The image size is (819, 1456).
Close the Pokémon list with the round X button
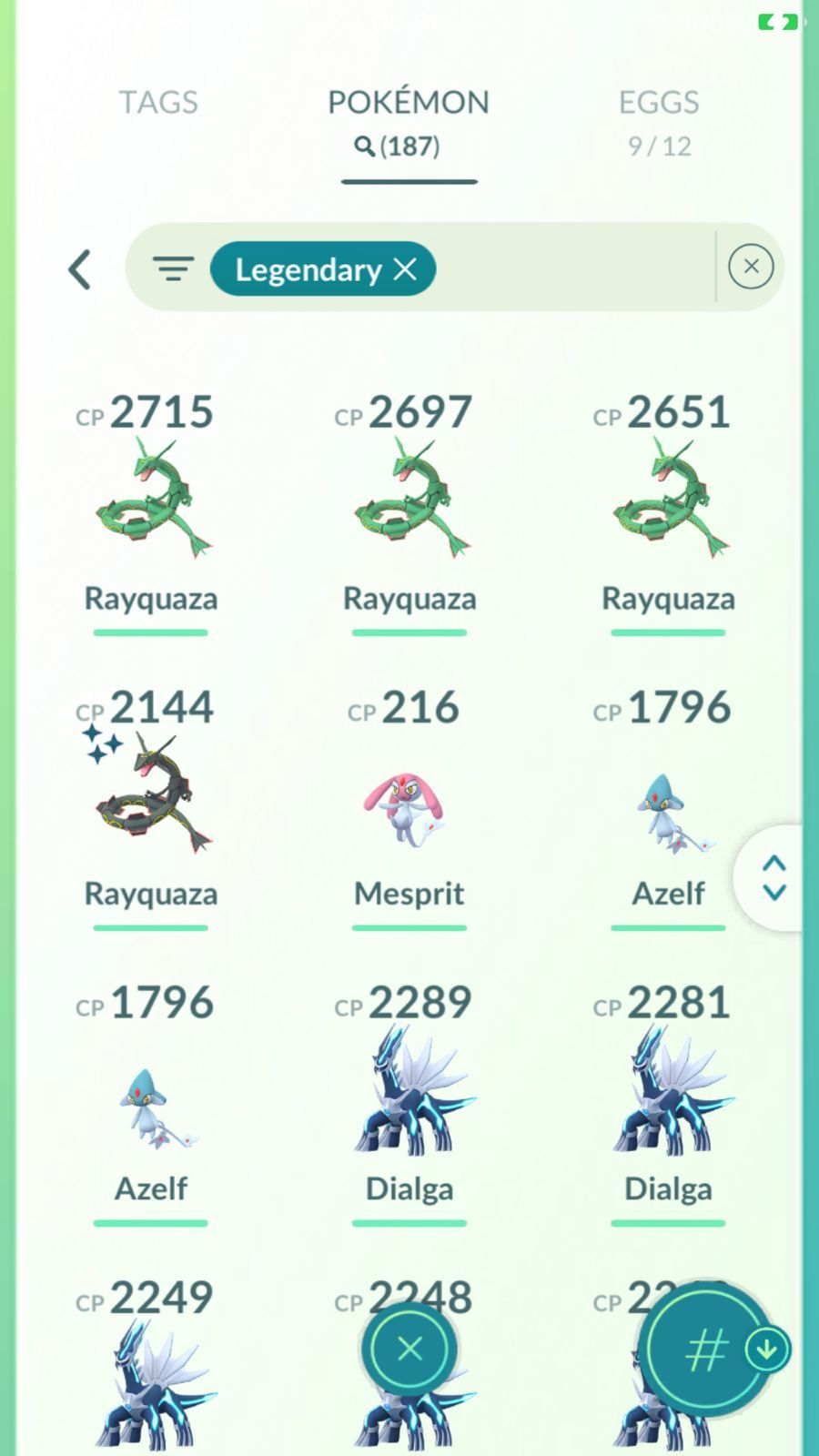coord(409,1349)
